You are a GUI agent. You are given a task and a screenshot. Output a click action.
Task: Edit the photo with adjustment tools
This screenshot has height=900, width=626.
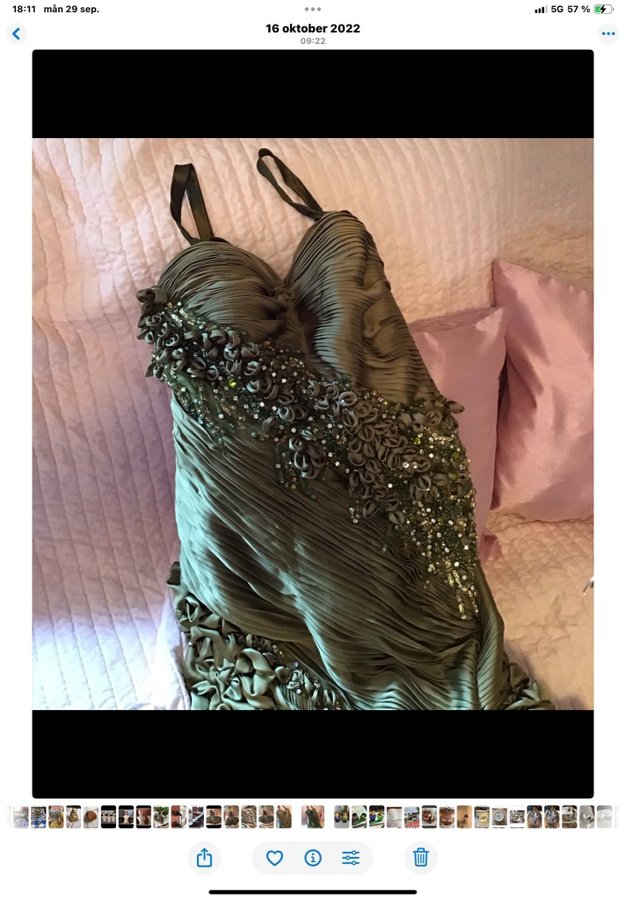351,858
